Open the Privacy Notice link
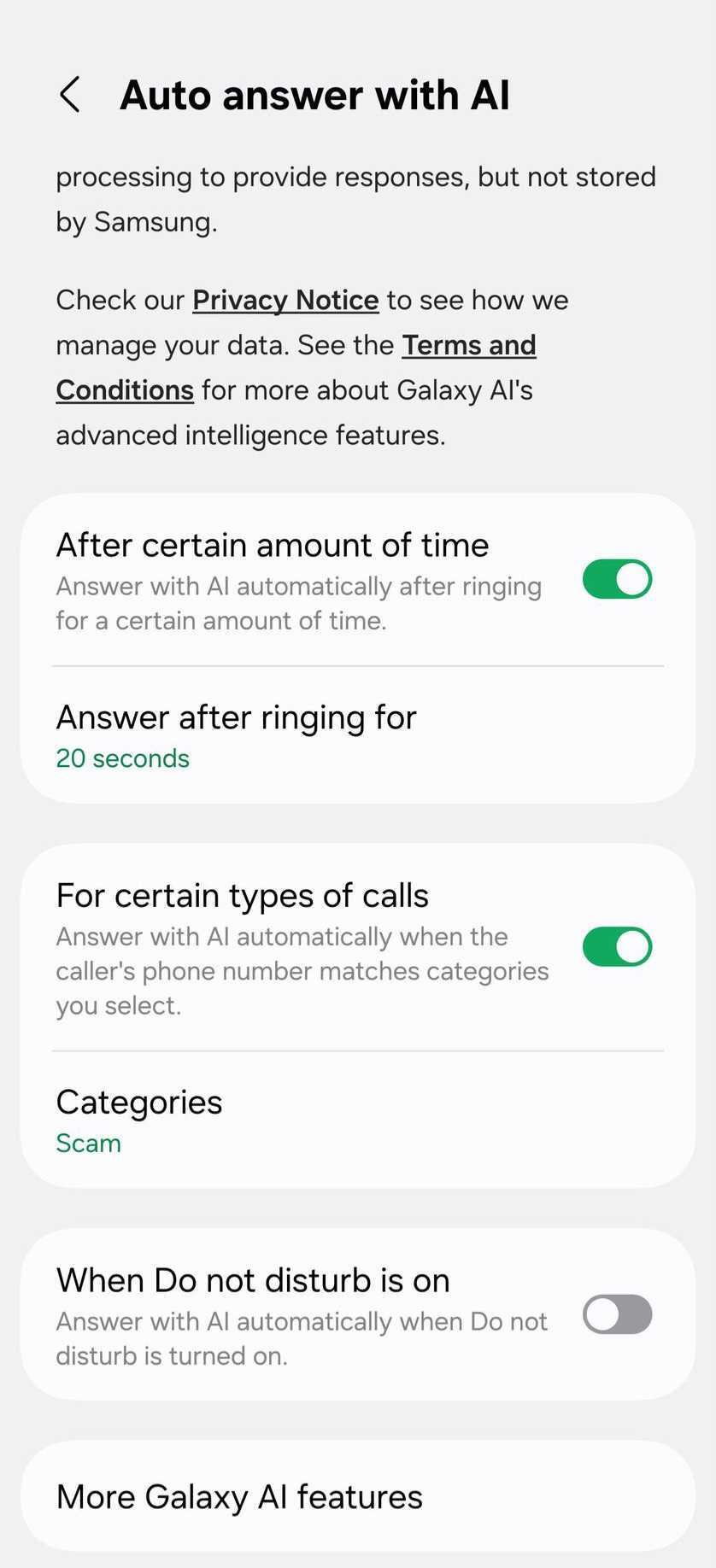Image resolution: width=716 pixels, height=1568 pixels. coord(285,300)
